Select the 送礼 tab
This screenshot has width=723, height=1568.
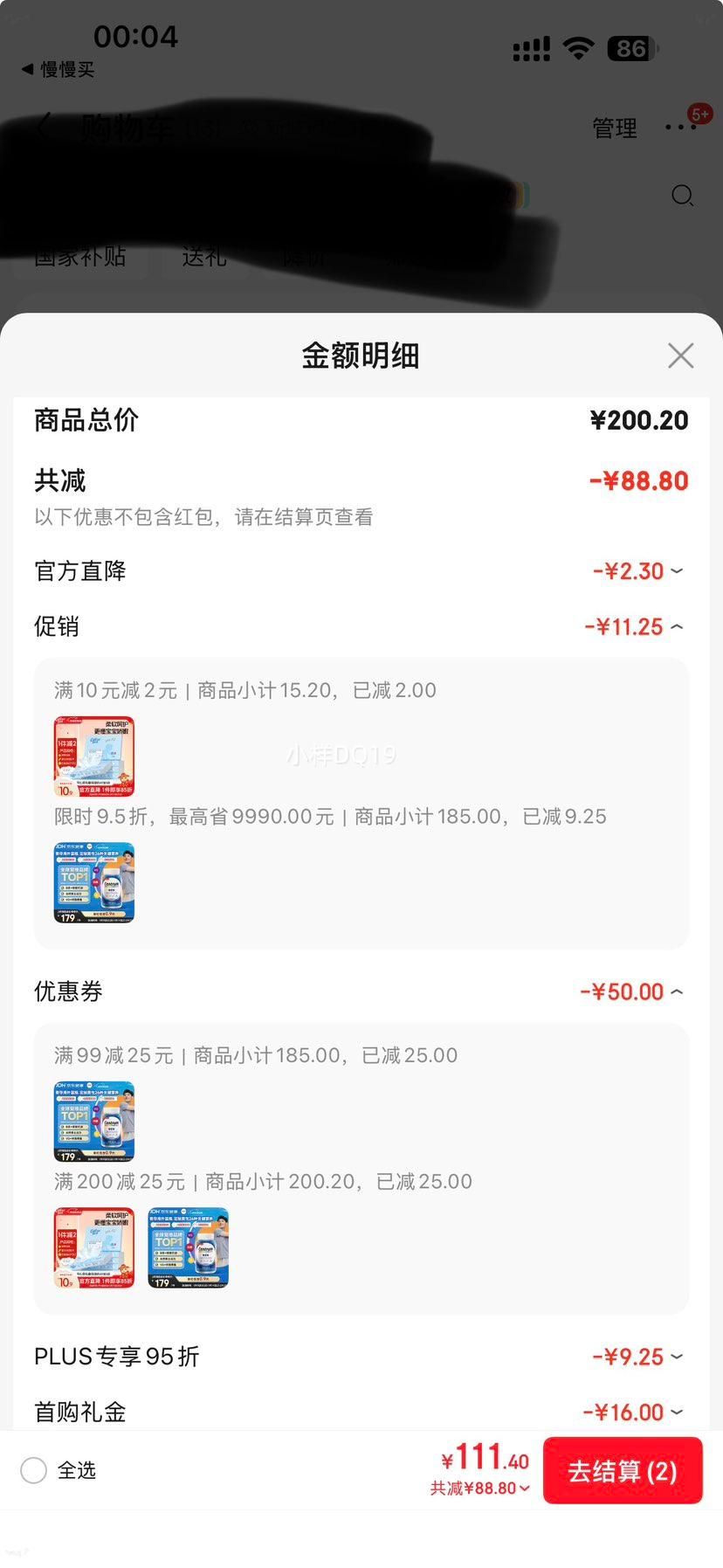203,256
